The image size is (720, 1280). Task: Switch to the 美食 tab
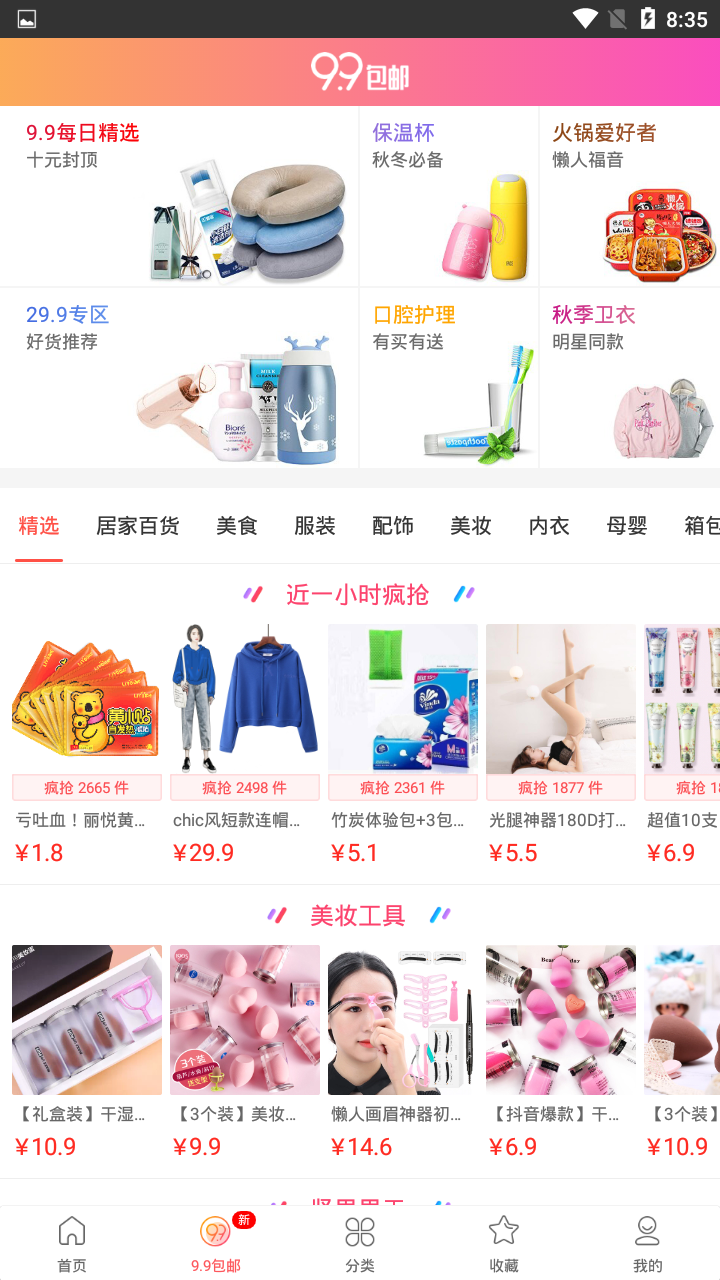point(237,526)
